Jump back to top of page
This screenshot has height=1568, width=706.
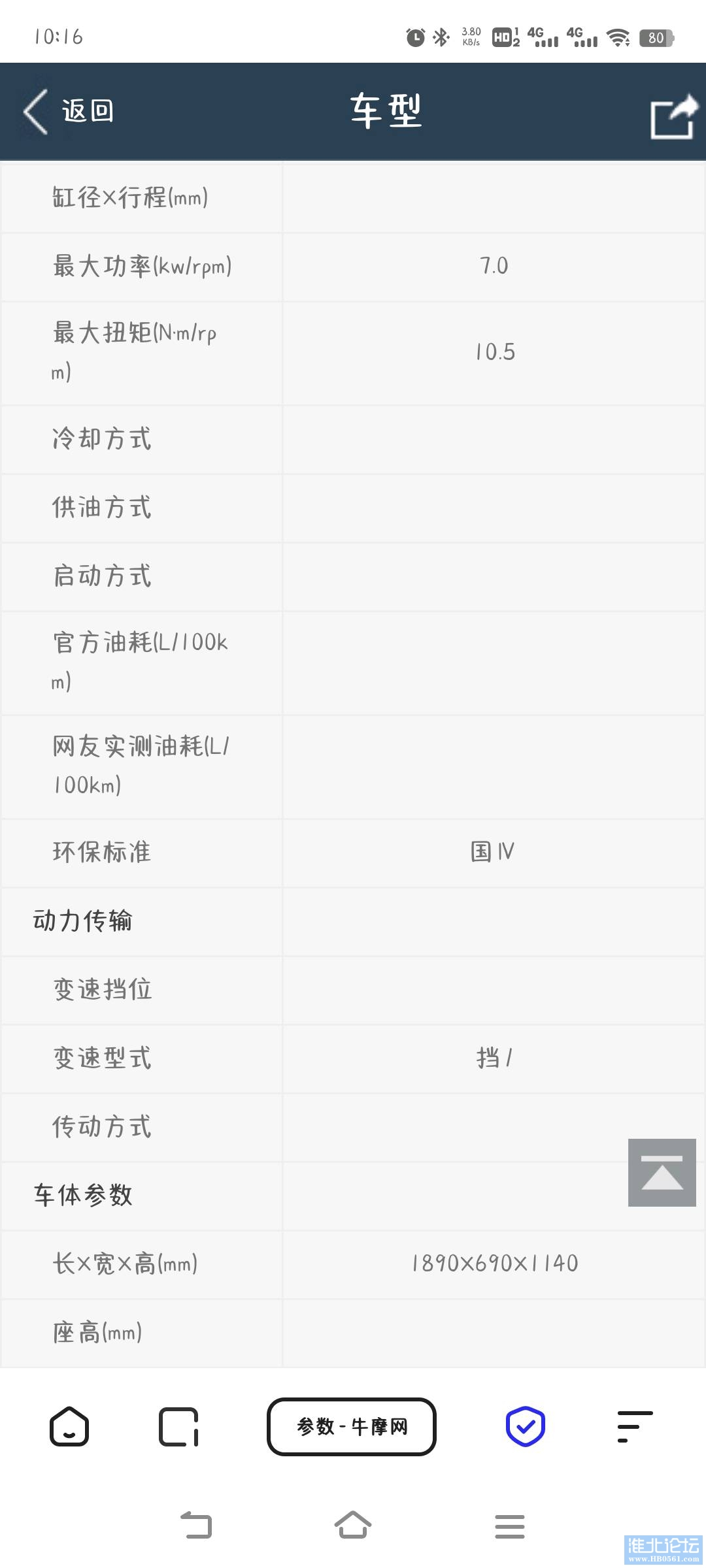(662, 1172)
